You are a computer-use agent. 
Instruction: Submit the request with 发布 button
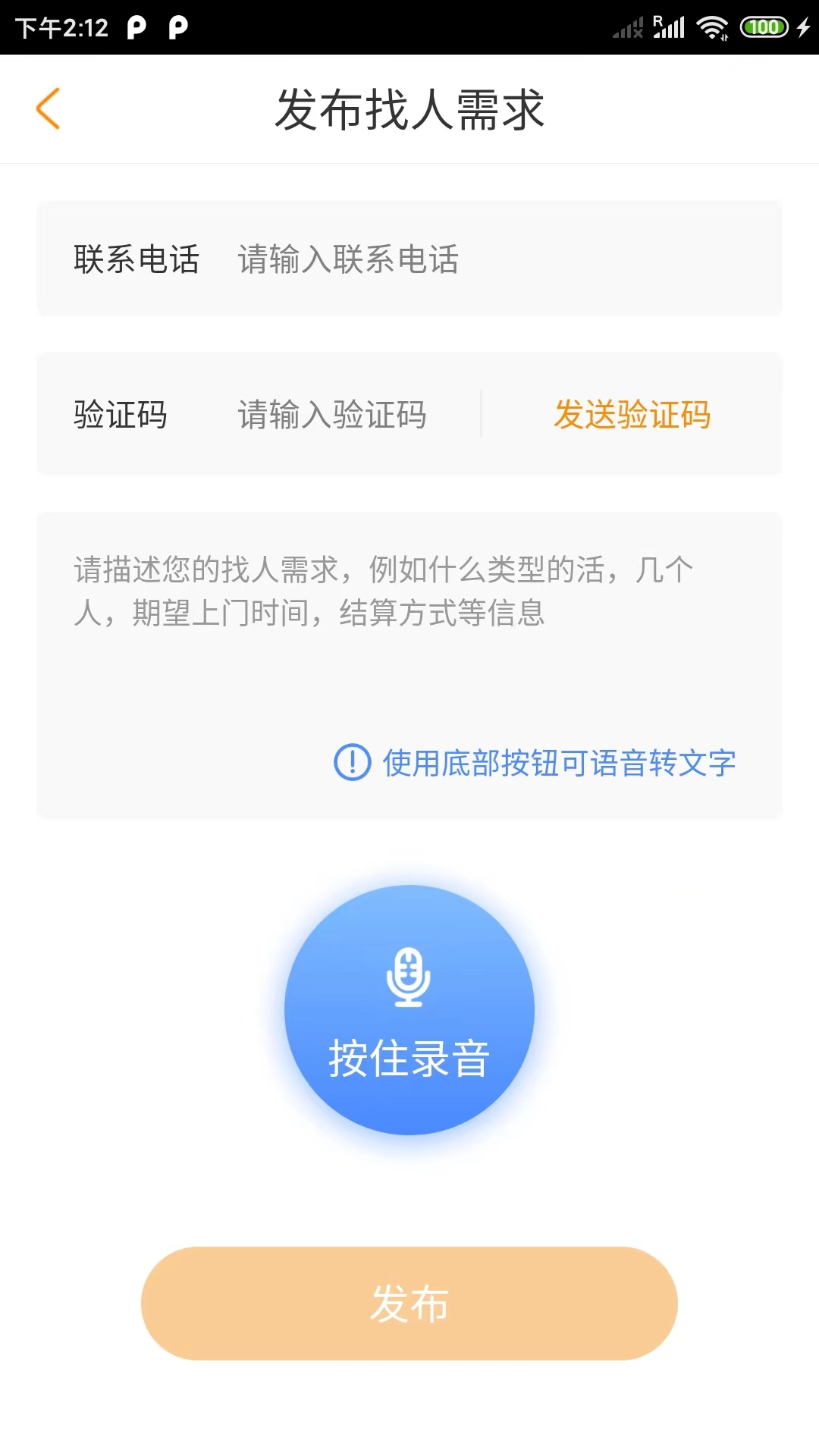pyautogui.click(x=409, y=1303)
